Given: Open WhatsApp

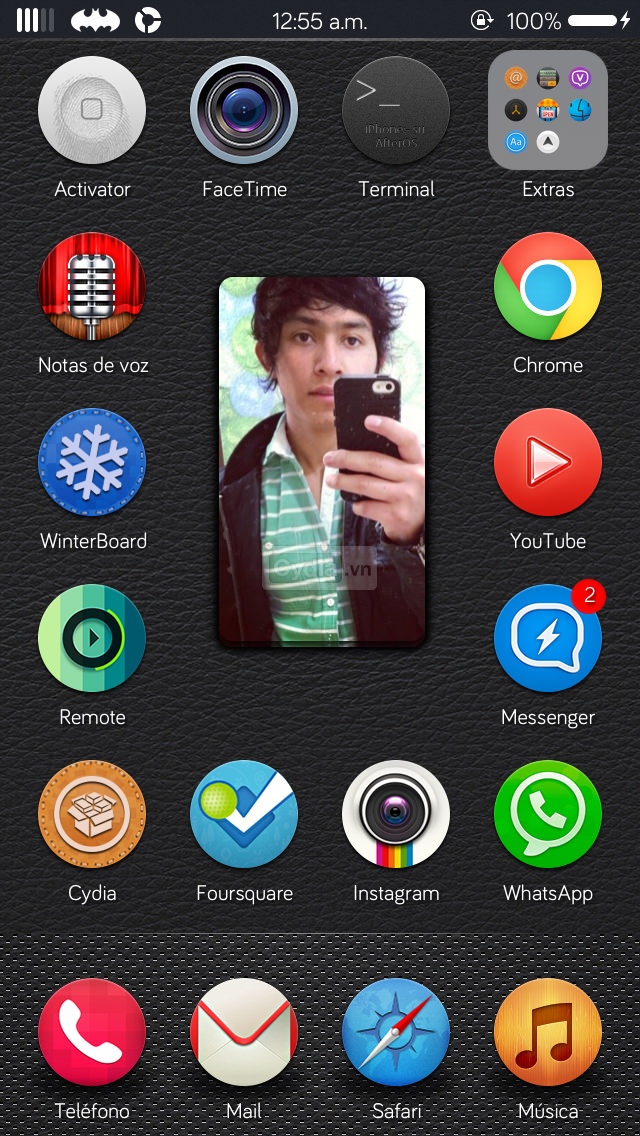Looking at the screenshot, I should tap(548, 814).
